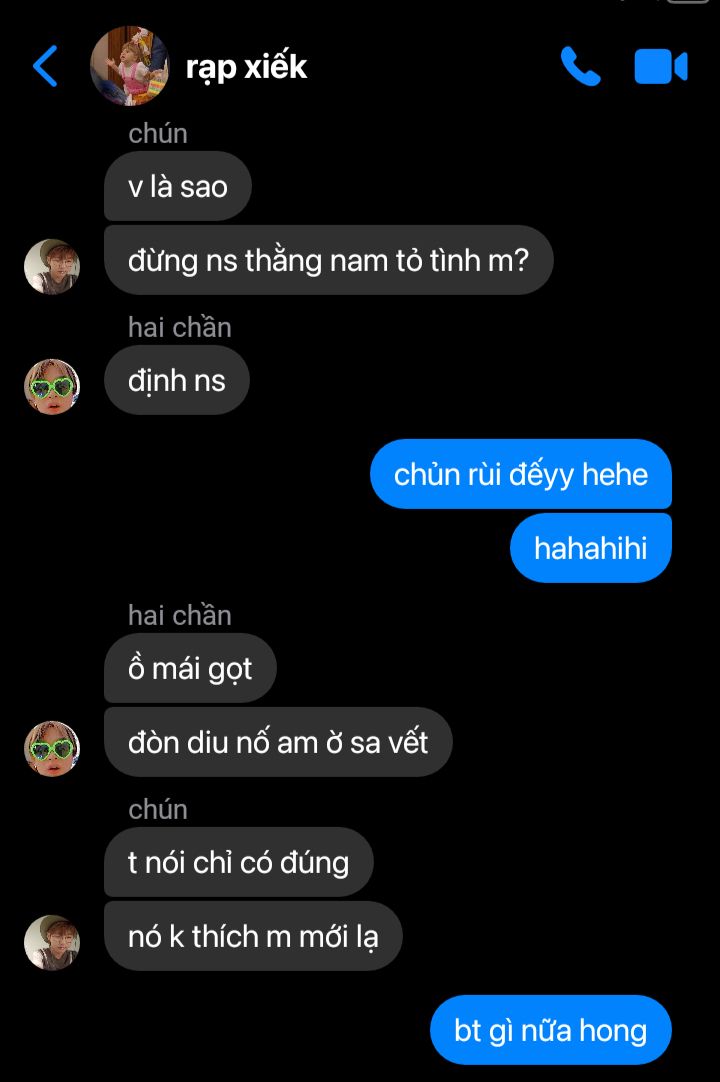720x1082 pixels.
Task: Go back to the chats list
Action: 46,67
